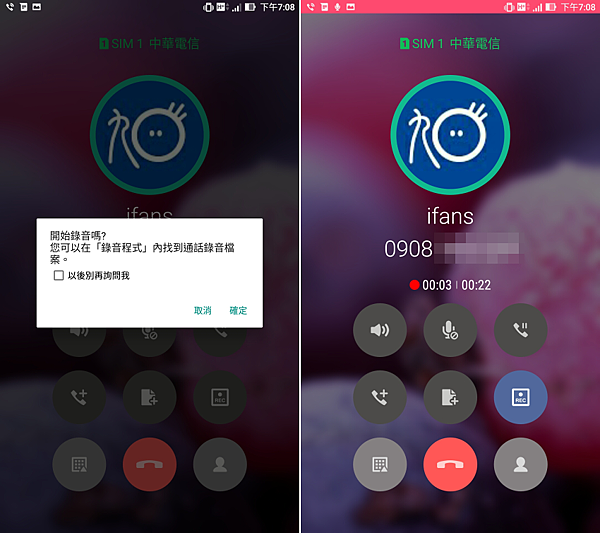Hang up the call showing the 00:22 timer

coord(450,465)
